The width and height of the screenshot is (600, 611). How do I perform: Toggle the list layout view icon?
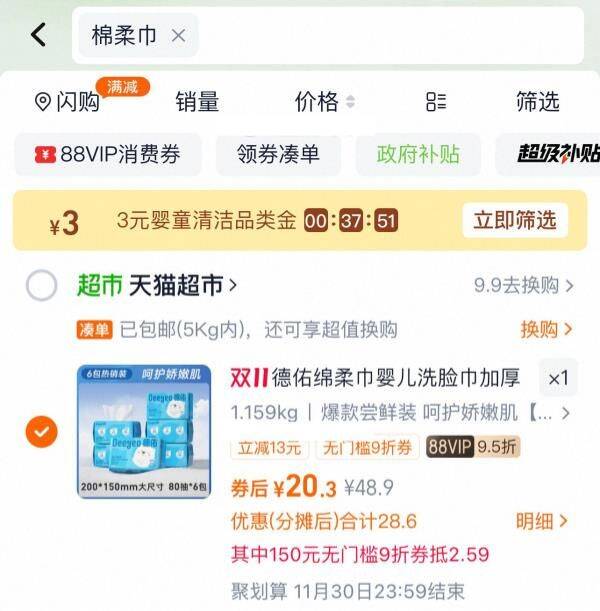pyautogui.click(x=436, y=101)
